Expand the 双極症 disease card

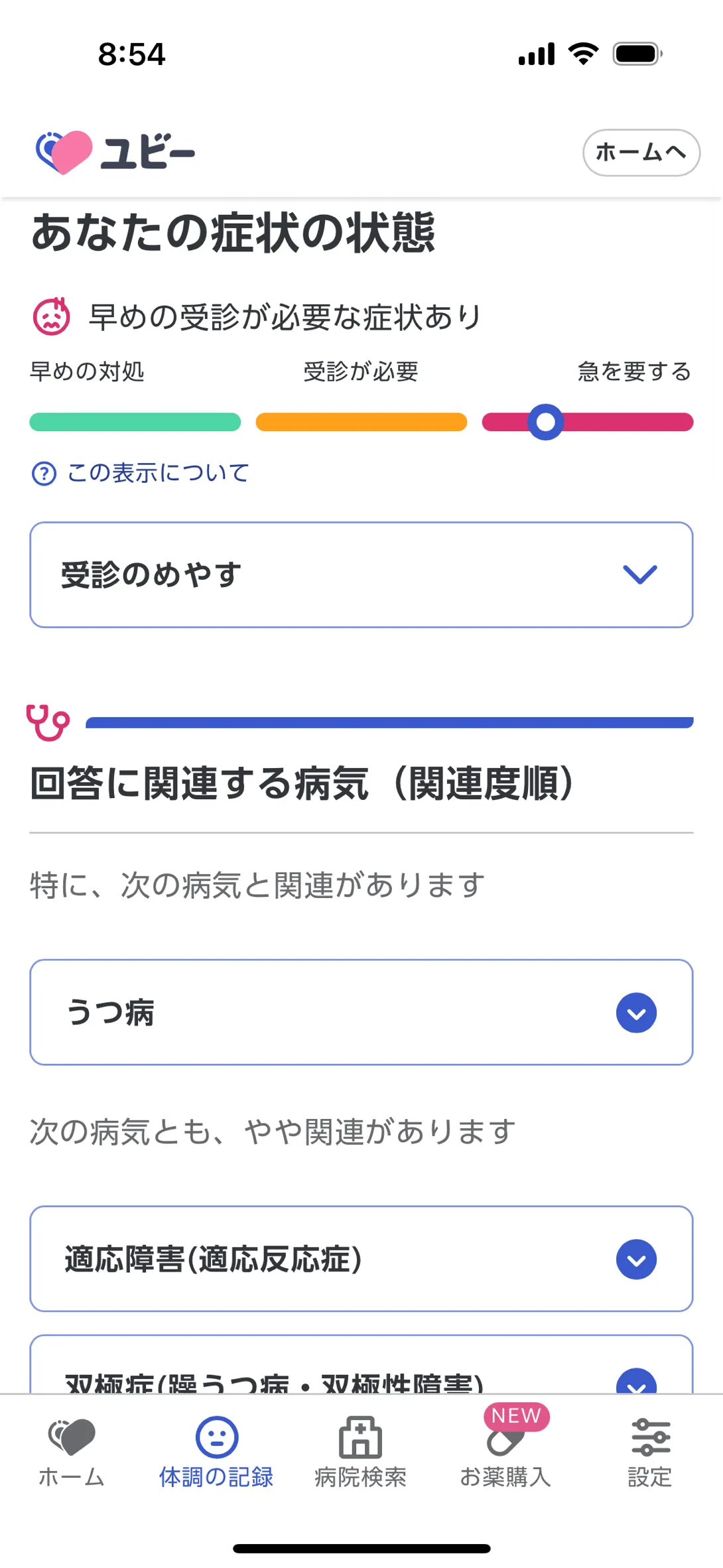coord(361,1364)
